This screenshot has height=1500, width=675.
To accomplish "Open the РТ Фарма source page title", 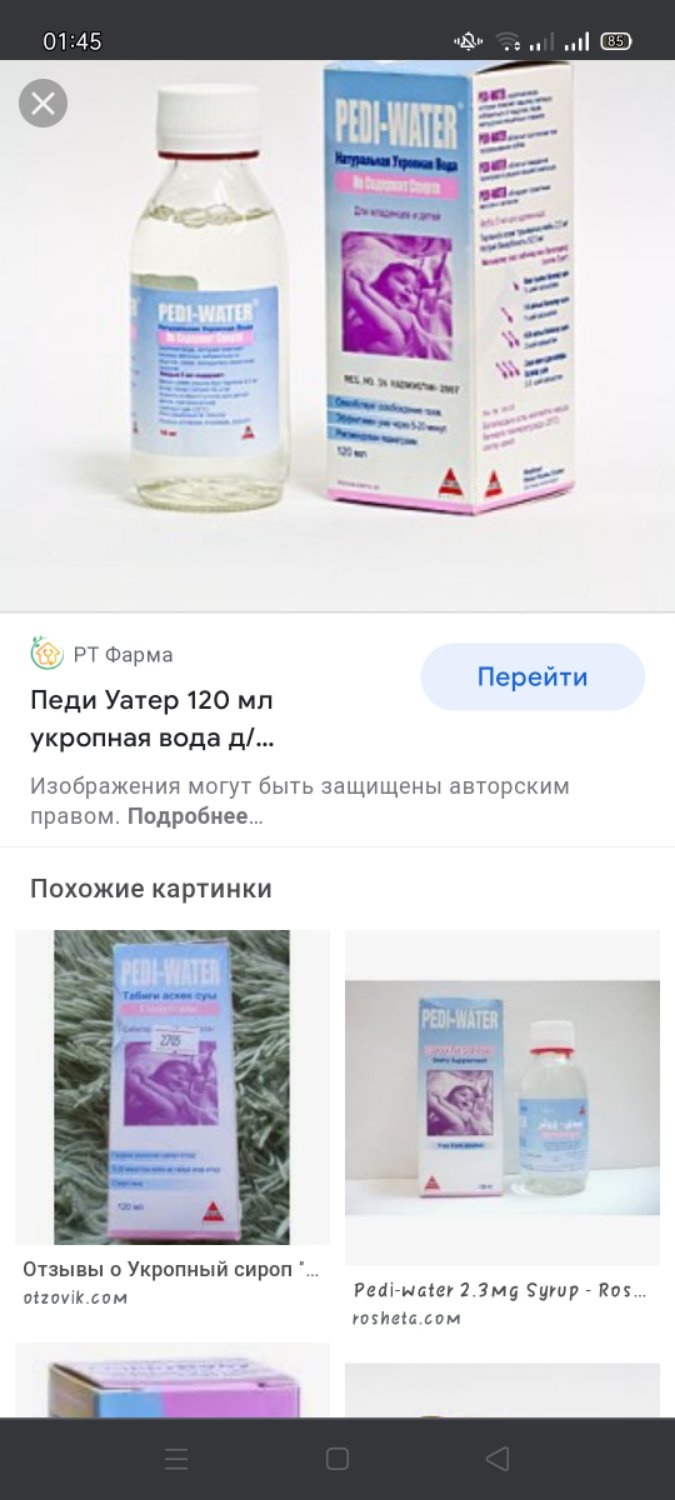I will coord(152,719).
